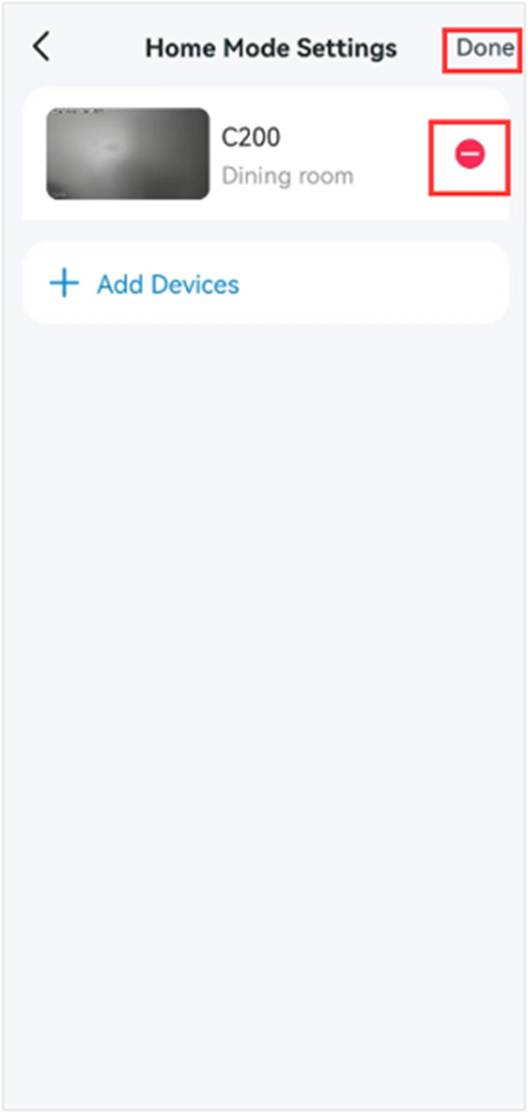
Task: Remove the C200 camera with the red minus icon
Action: tap(470, 154)
